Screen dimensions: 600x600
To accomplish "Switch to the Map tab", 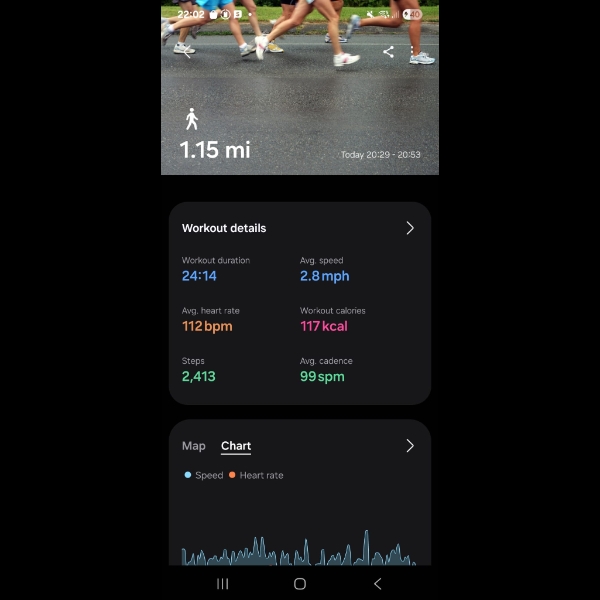I will tap(194, 446).
